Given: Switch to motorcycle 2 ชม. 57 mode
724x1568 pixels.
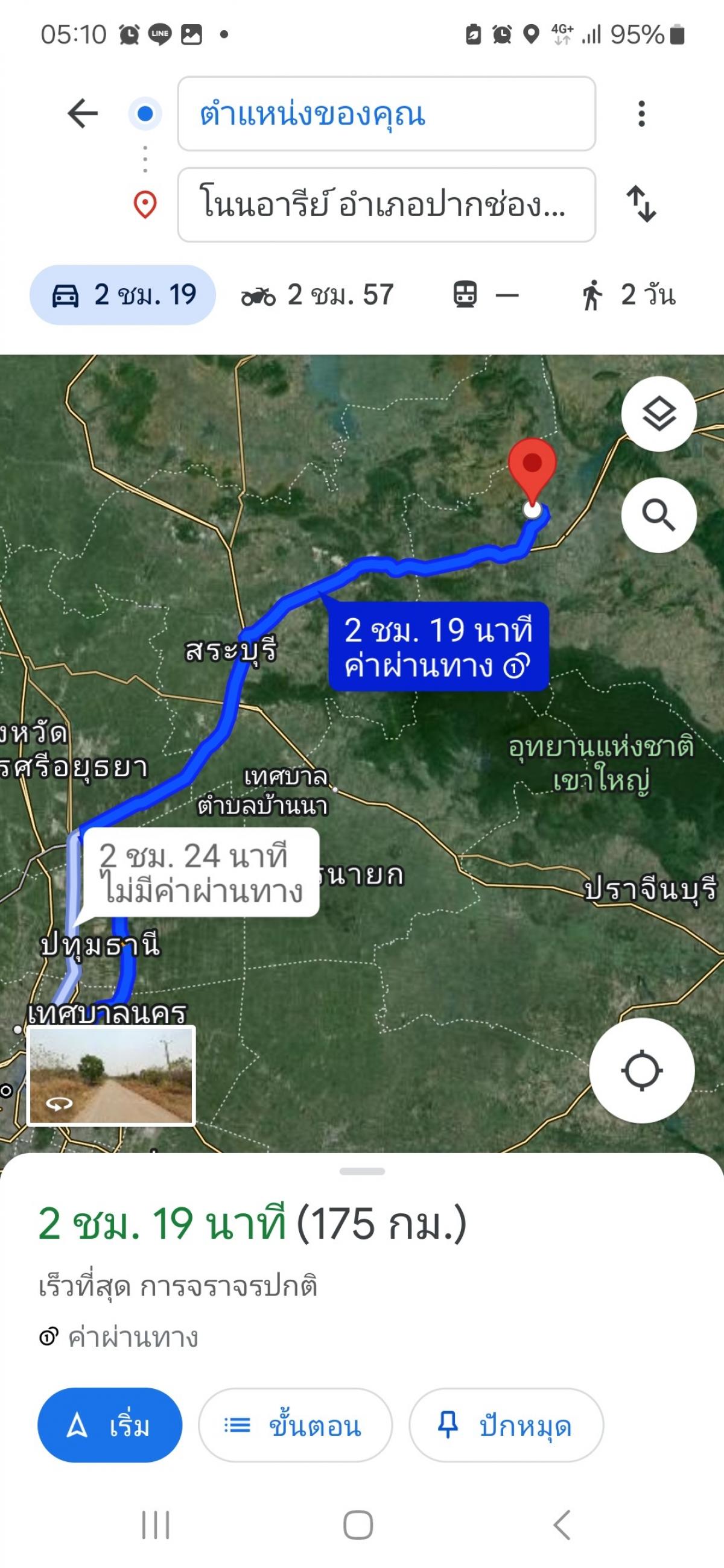Looking at the screenshot, I should pyautogui.click(x=317, y=296).
